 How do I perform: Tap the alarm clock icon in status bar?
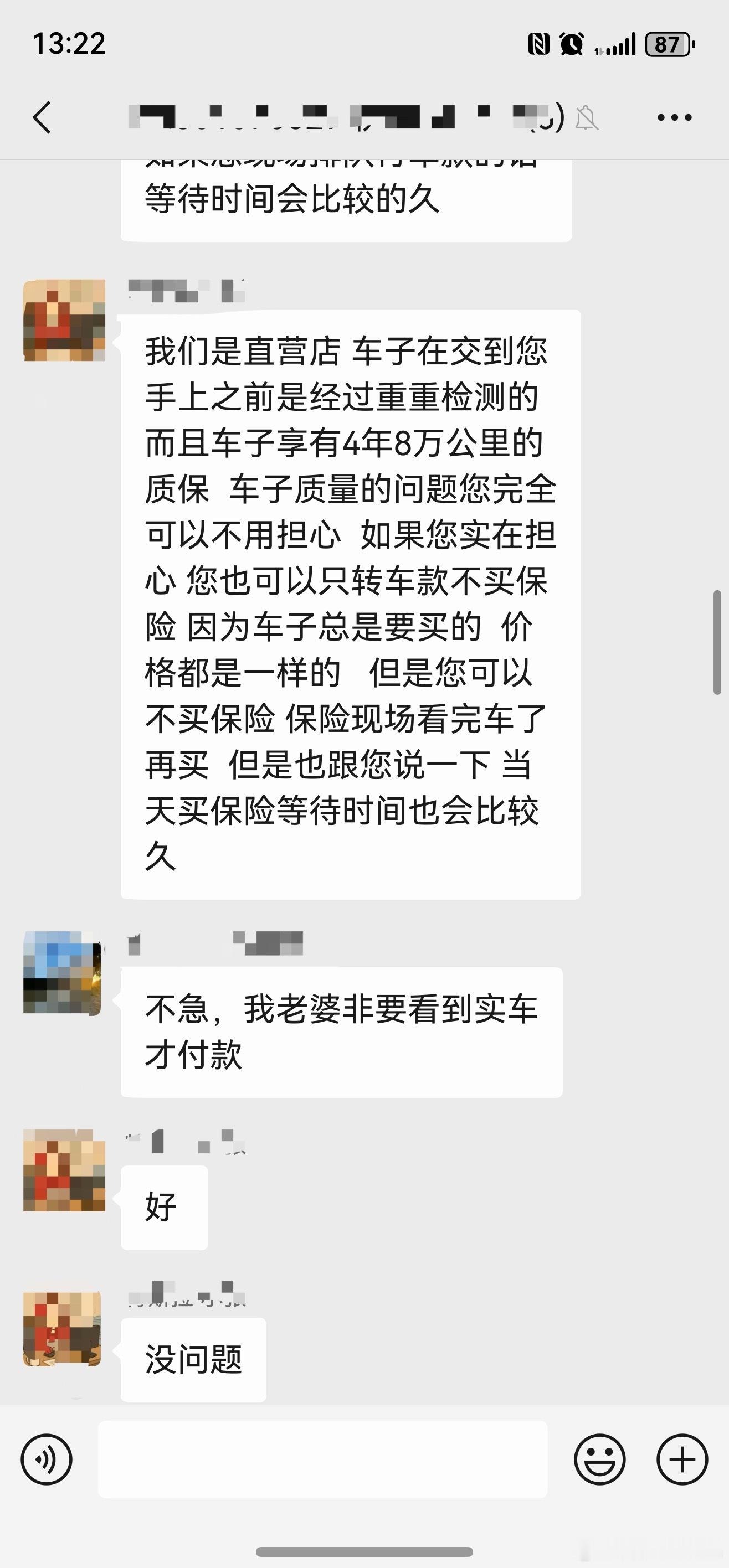[x=571, y=43]
